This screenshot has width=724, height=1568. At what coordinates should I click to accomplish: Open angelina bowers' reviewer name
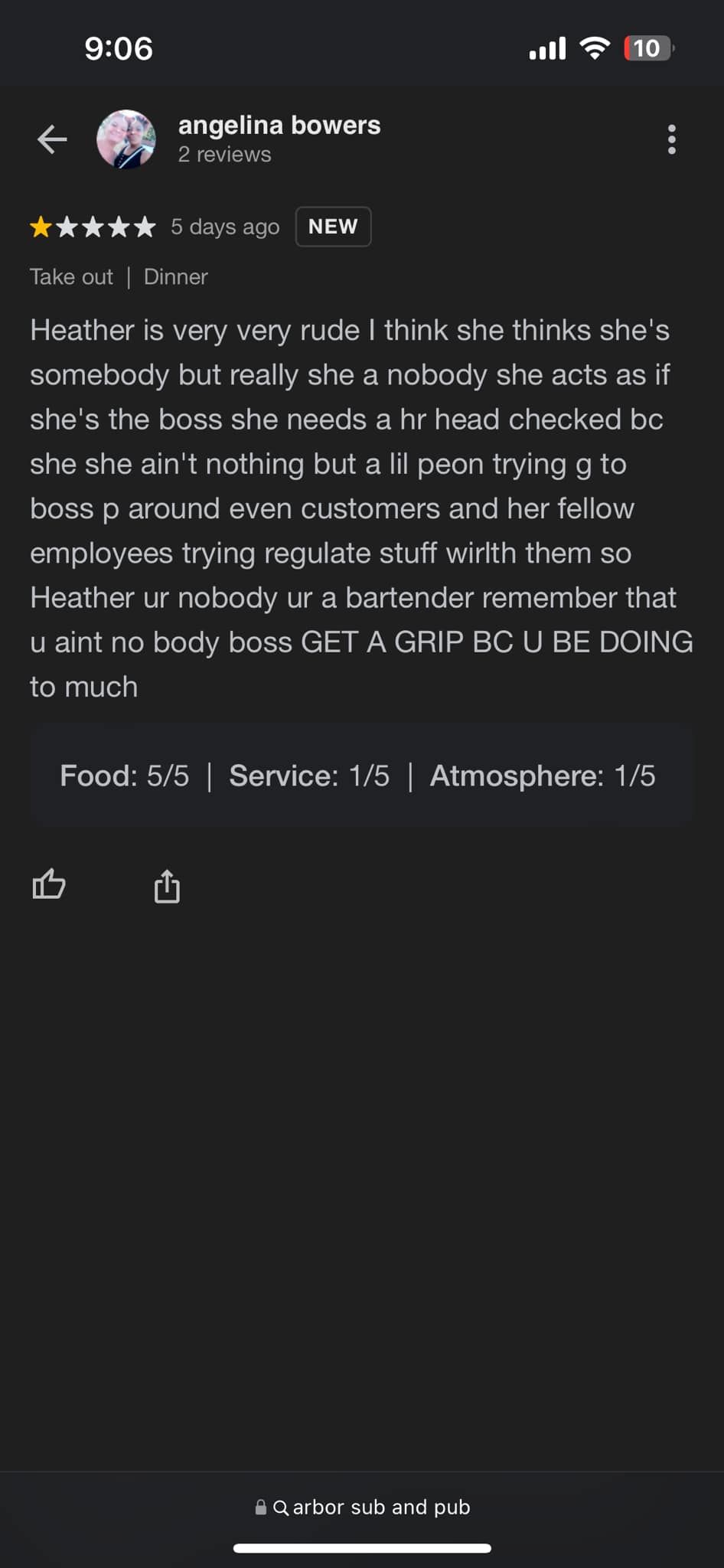pos(279,125)
